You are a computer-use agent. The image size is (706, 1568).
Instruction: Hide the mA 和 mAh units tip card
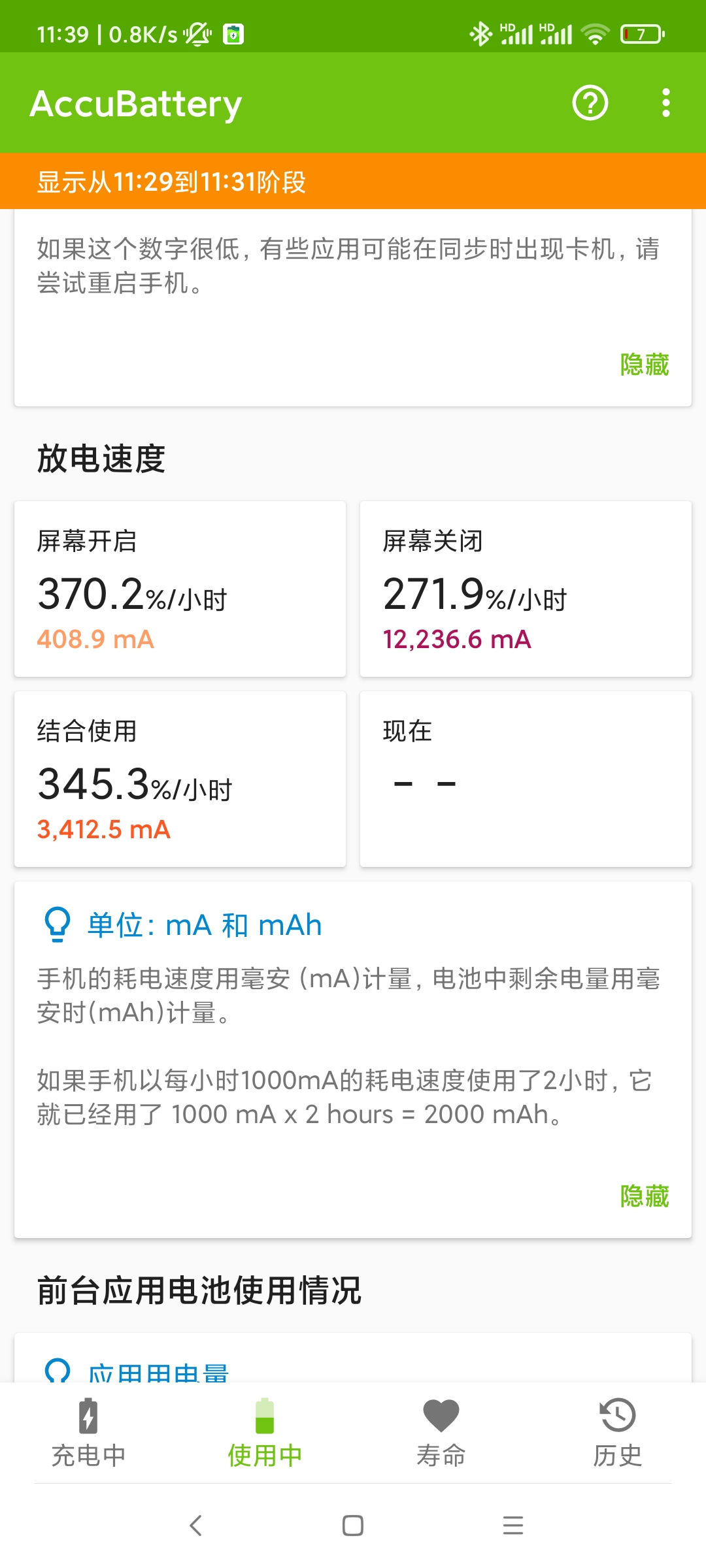tap(645, 1196)
